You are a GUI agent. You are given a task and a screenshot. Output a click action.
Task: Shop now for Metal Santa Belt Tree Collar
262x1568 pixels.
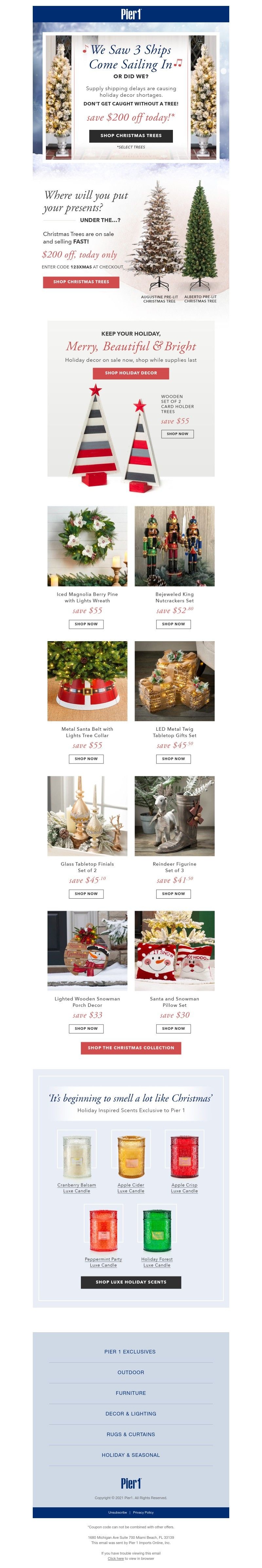click(x=86, y=759)
